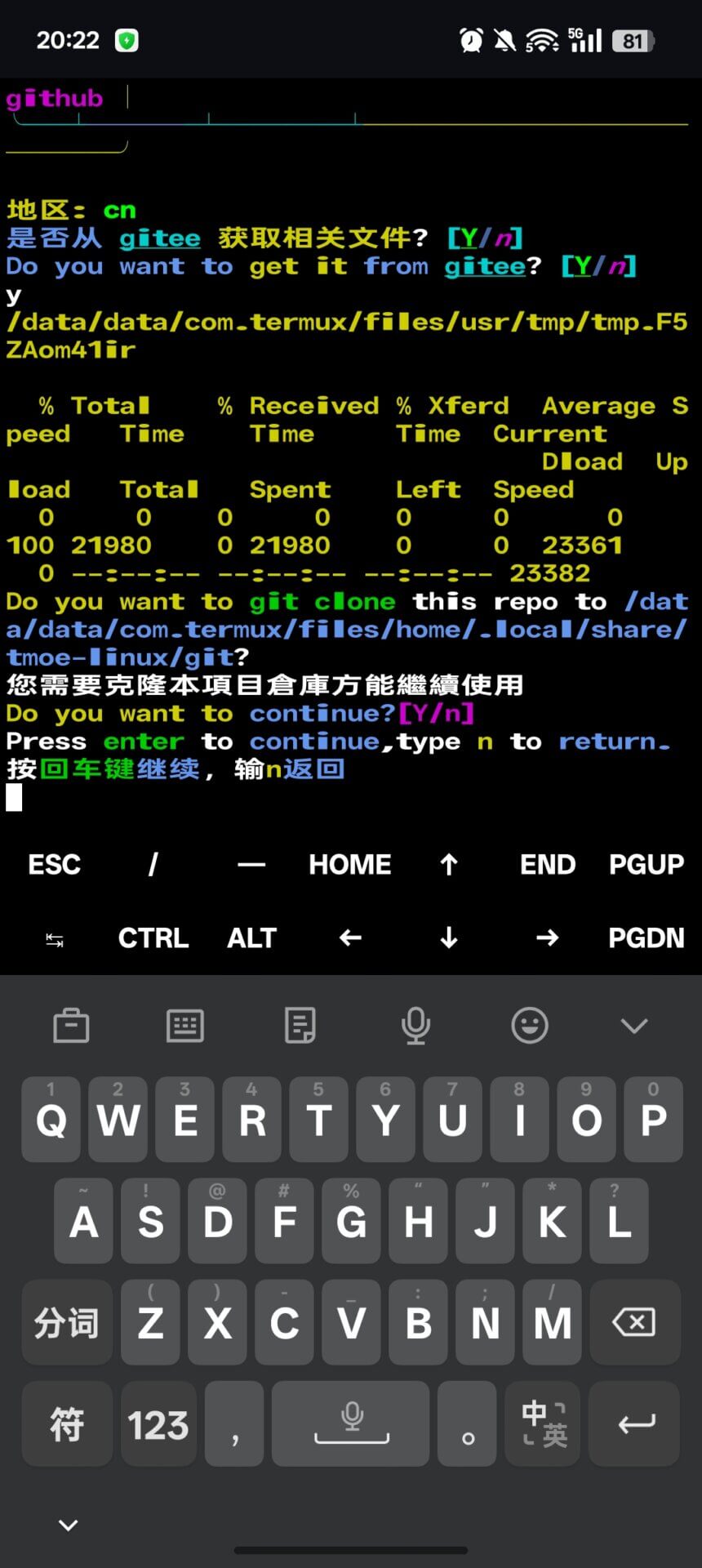This screenshot has width=702, height=1568.
Task: Switch 中/英 Chinese-English input mode
Action: [542, 1424]
